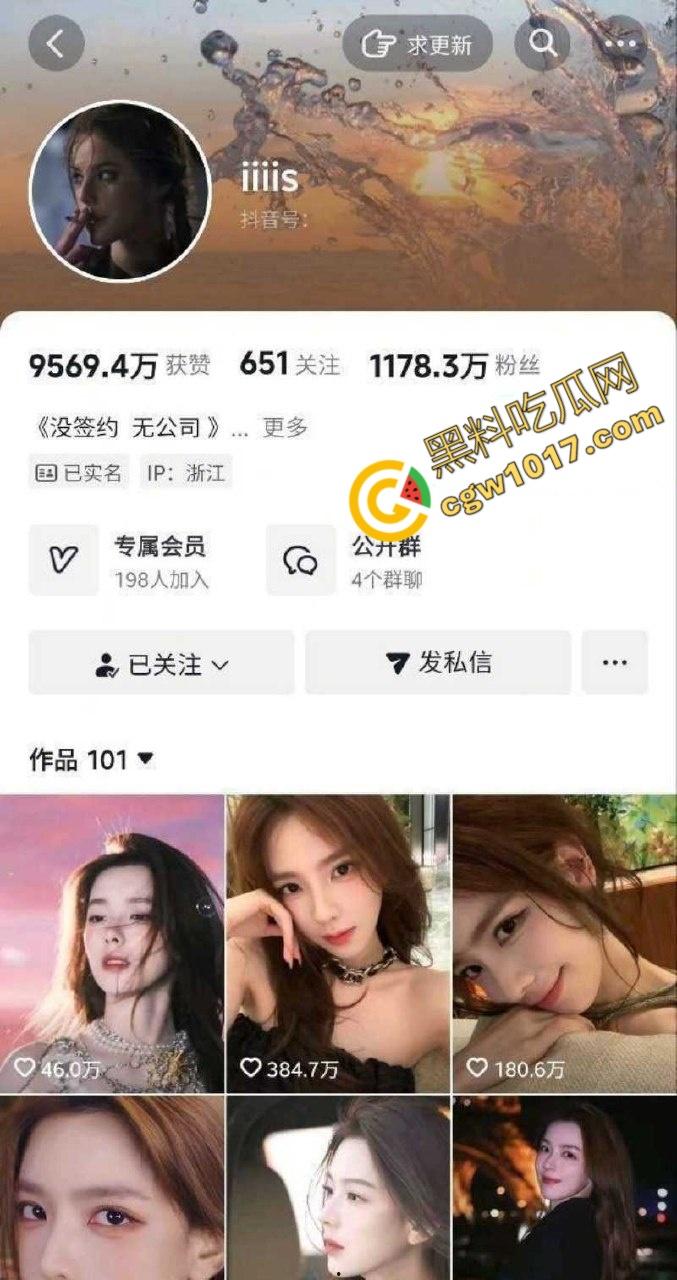The width and height of the screenshot is (677, 1280).
Task: Send a private message via 发私信
Action: 438,663
